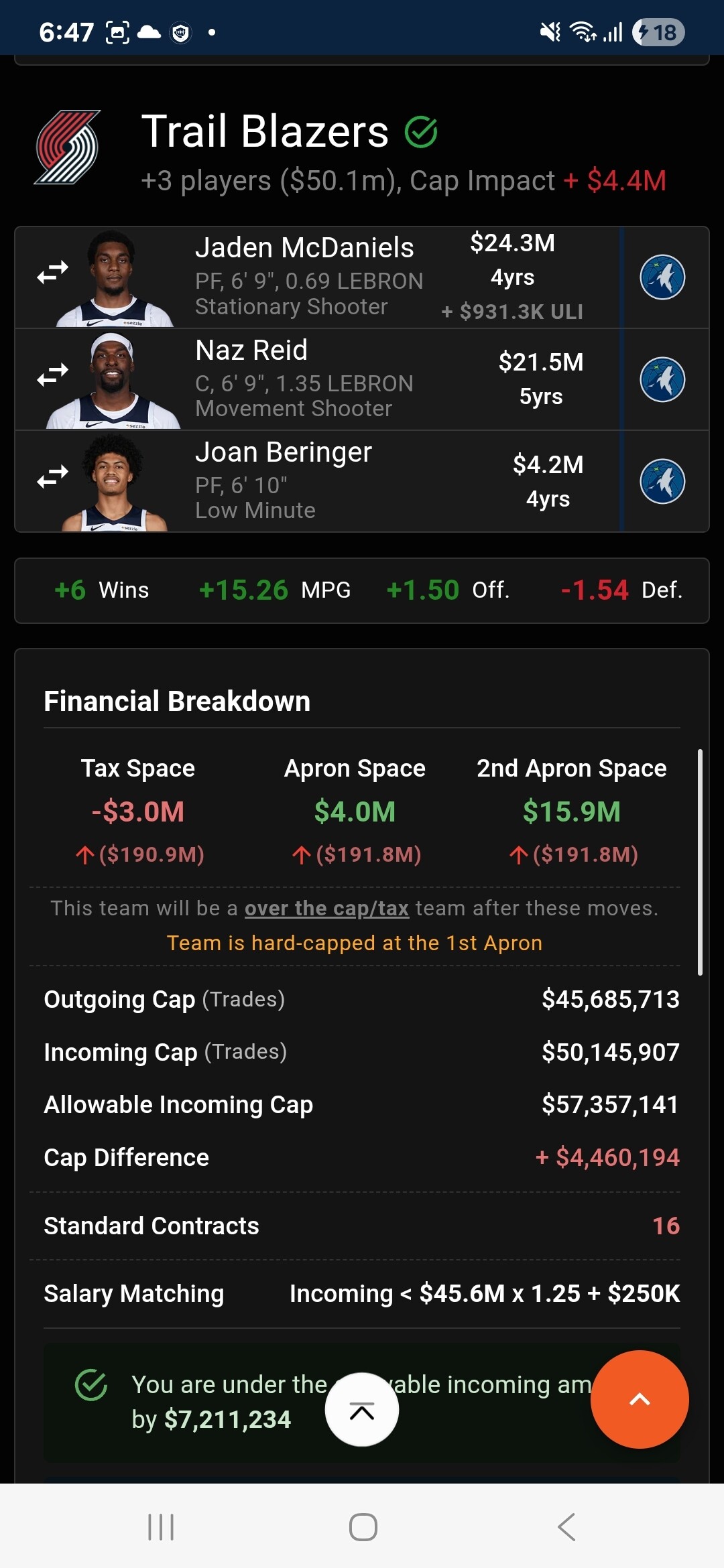This screenshot has width=724, height=1568.
Task: Tap the orange chevron-up floating button
Action: click(x=640, y=1399)
